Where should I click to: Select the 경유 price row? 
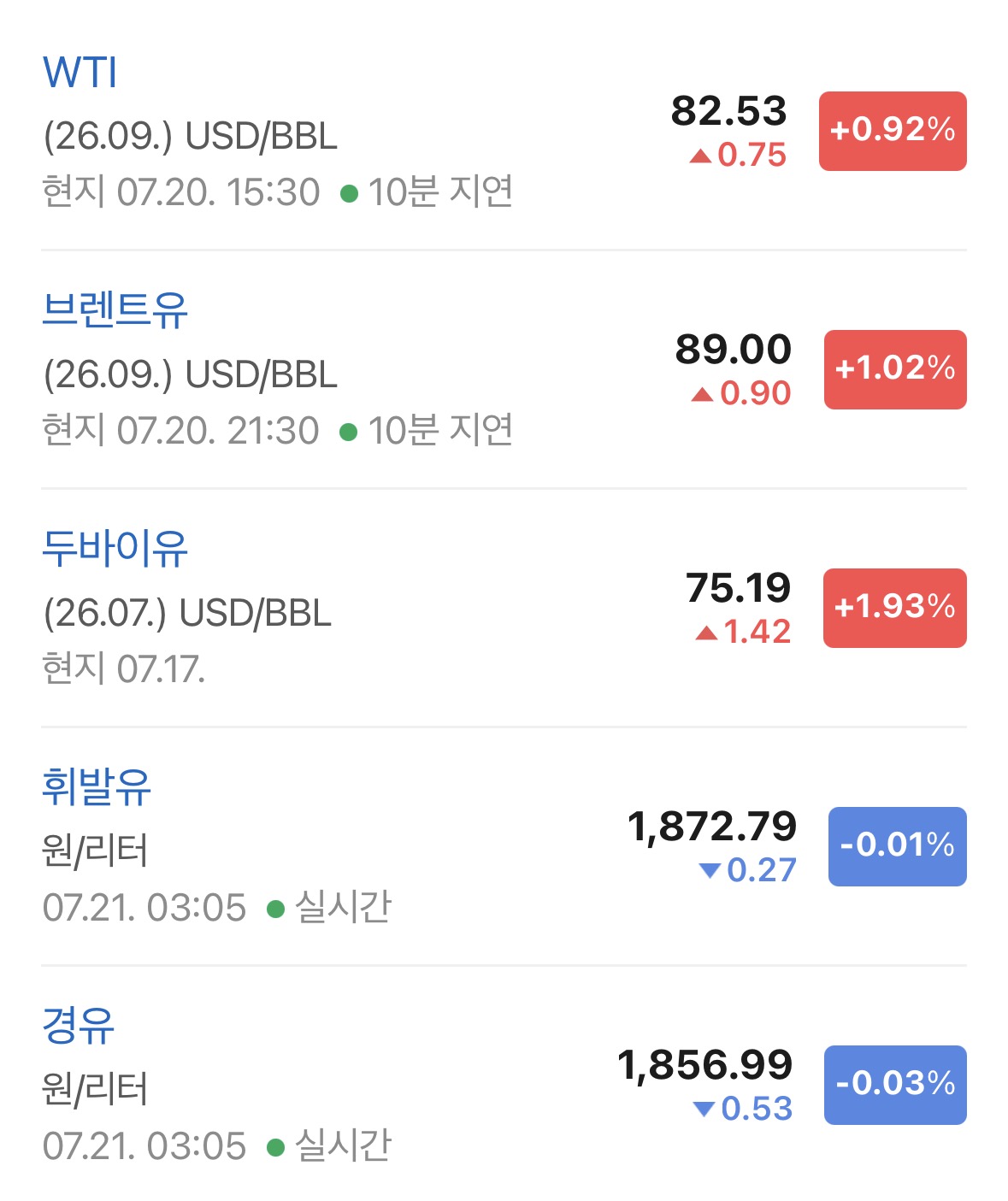pyautogui.click(x=504, y=1084)
